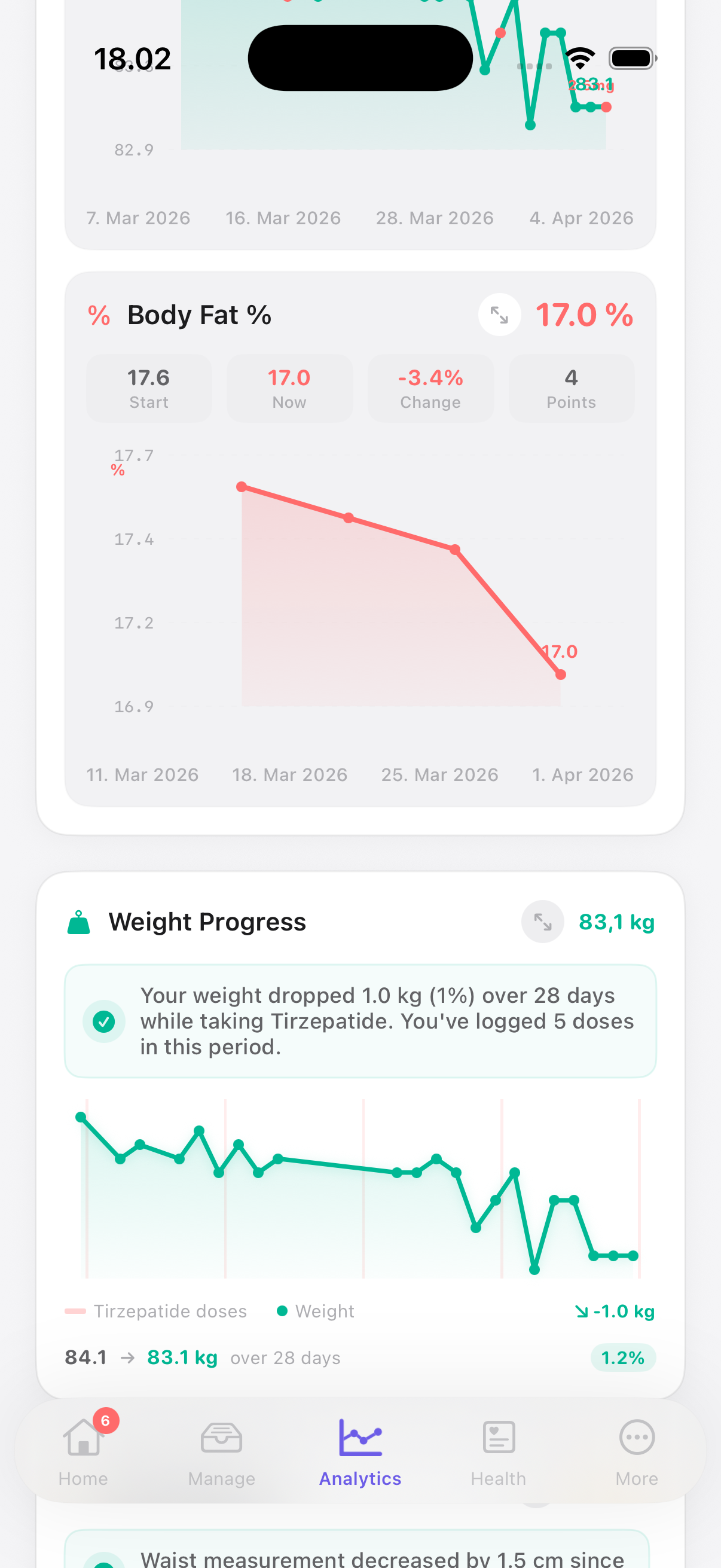Tap the last data point on the weight chart
Viewport: 721px width, 1568px height.
pos(634,1255)
